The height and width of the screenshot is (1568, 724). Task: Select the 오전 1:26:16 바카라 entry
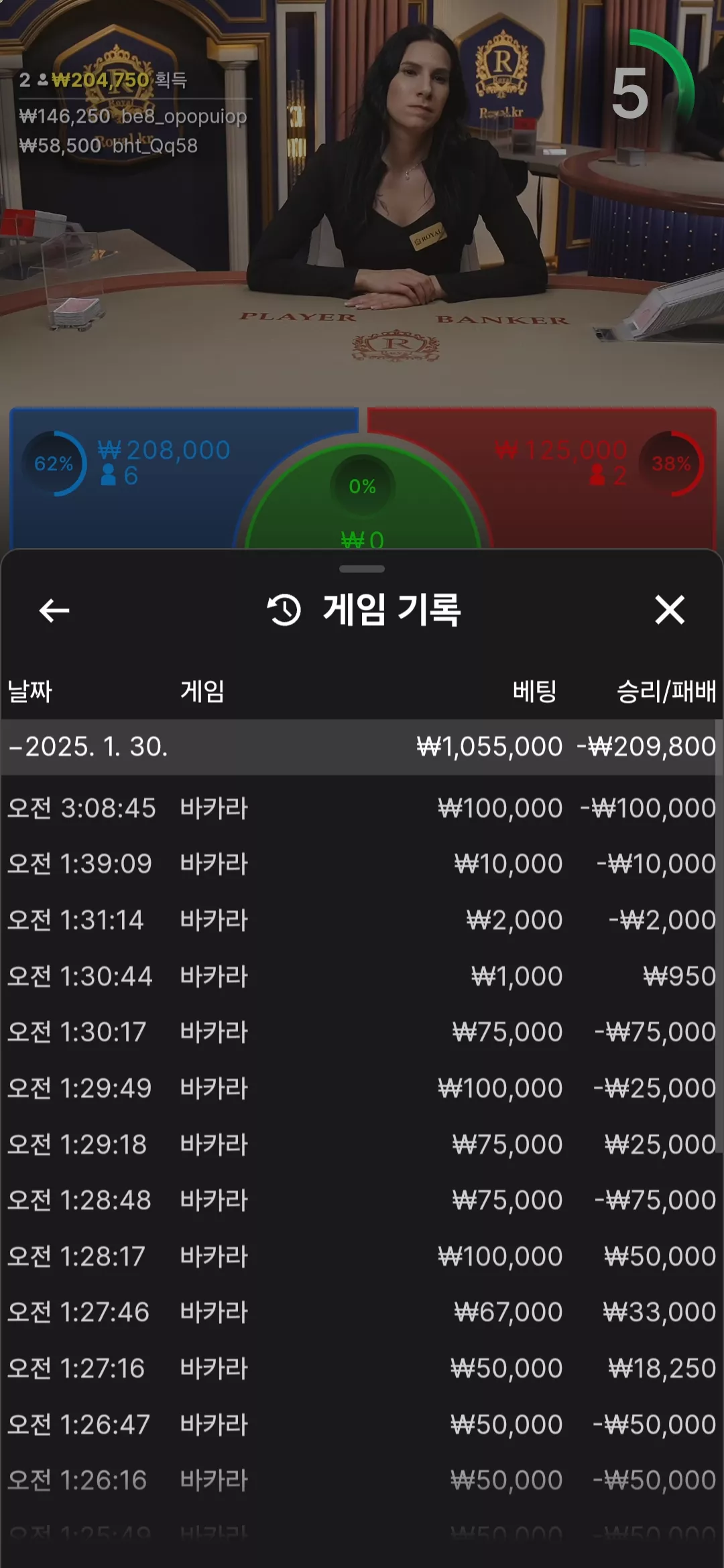point(362,1480)
